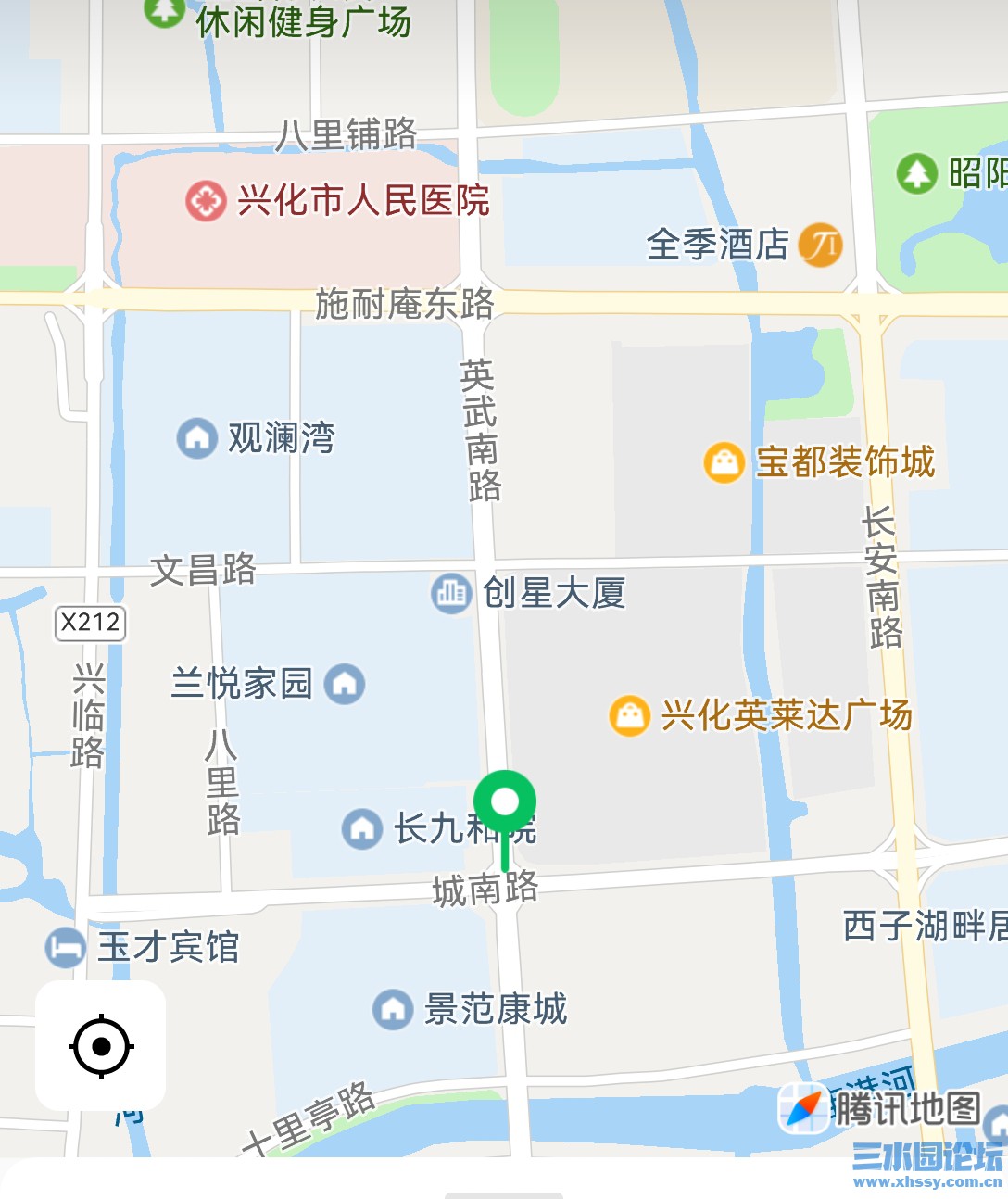This screenshot has height=1199, width=1008.
Task: Select 创星大厦 building marker
Action: [x=452, y=592]
